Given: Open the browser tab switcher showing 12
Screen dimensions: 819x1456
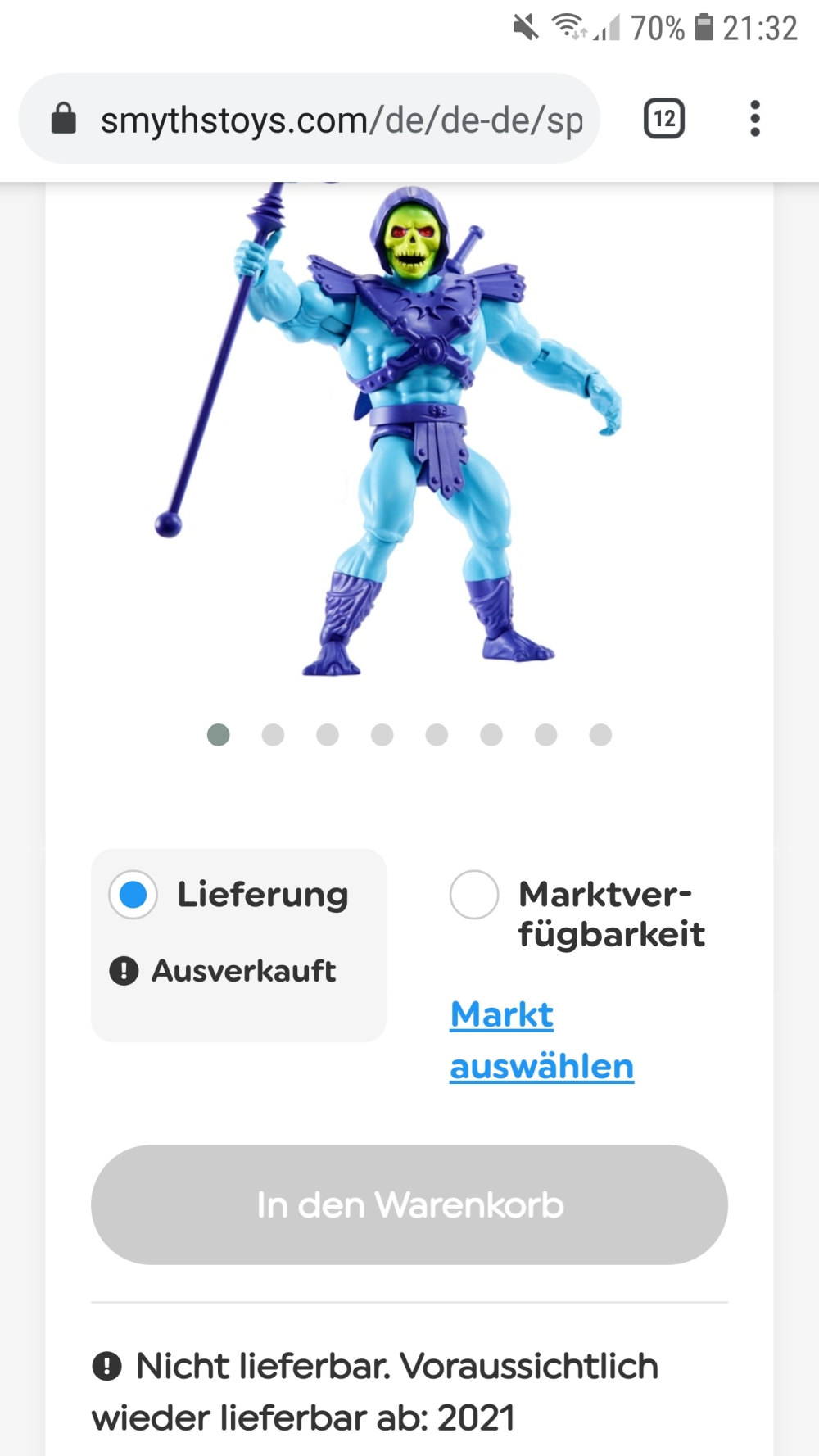Looking at the screenshot, I should pos(663,119).
